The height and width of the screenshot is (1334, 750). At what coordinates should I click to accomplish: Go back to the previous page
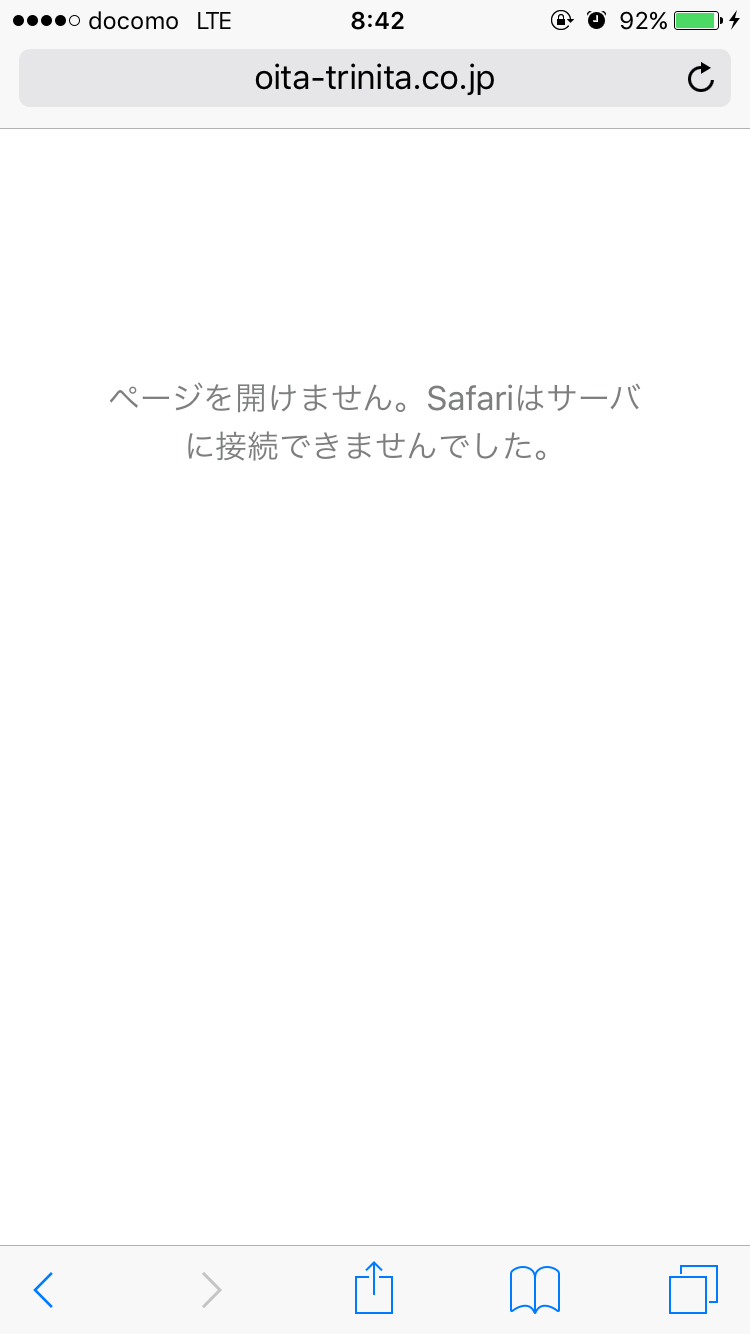(43, 1290)
